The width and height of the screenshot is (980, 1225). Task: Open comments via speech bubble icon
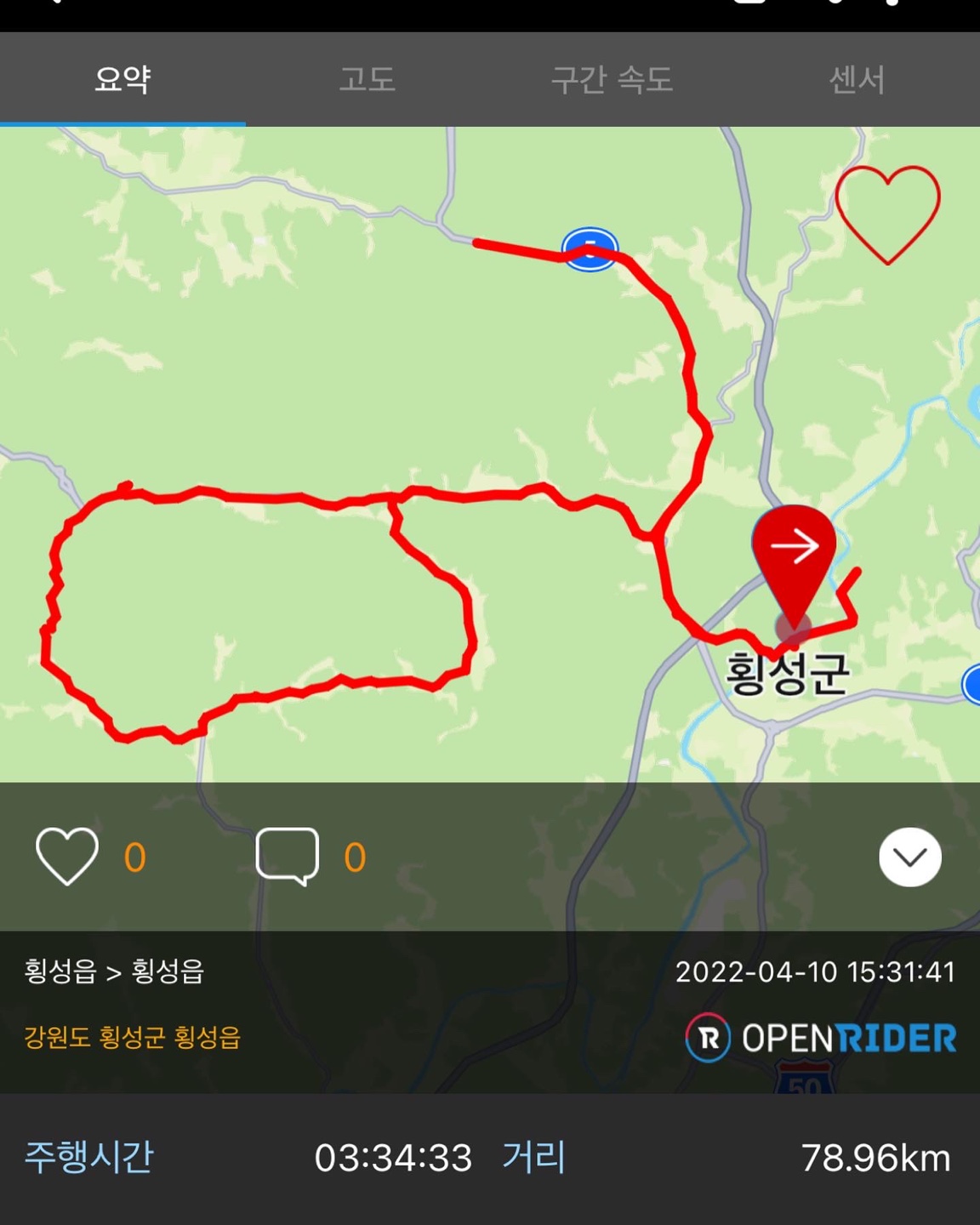[x=288, y=857]
